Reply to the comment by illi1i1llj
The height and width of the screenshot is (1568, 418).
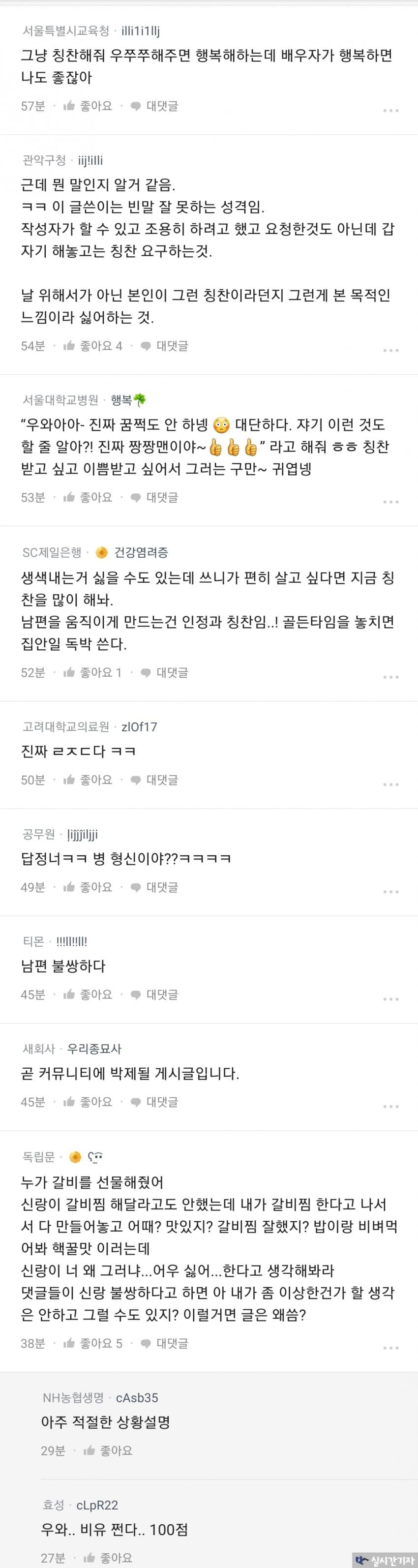(x=154, y=106)
